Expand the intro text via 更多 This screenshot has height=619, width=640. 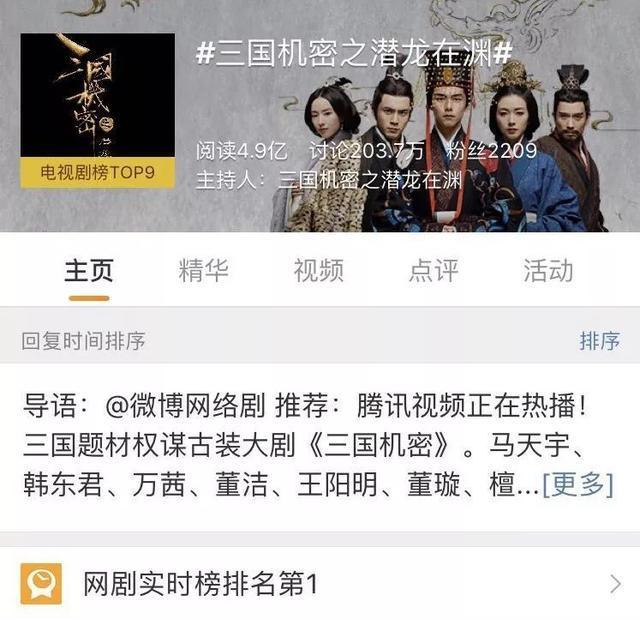(x=577, y=485)
